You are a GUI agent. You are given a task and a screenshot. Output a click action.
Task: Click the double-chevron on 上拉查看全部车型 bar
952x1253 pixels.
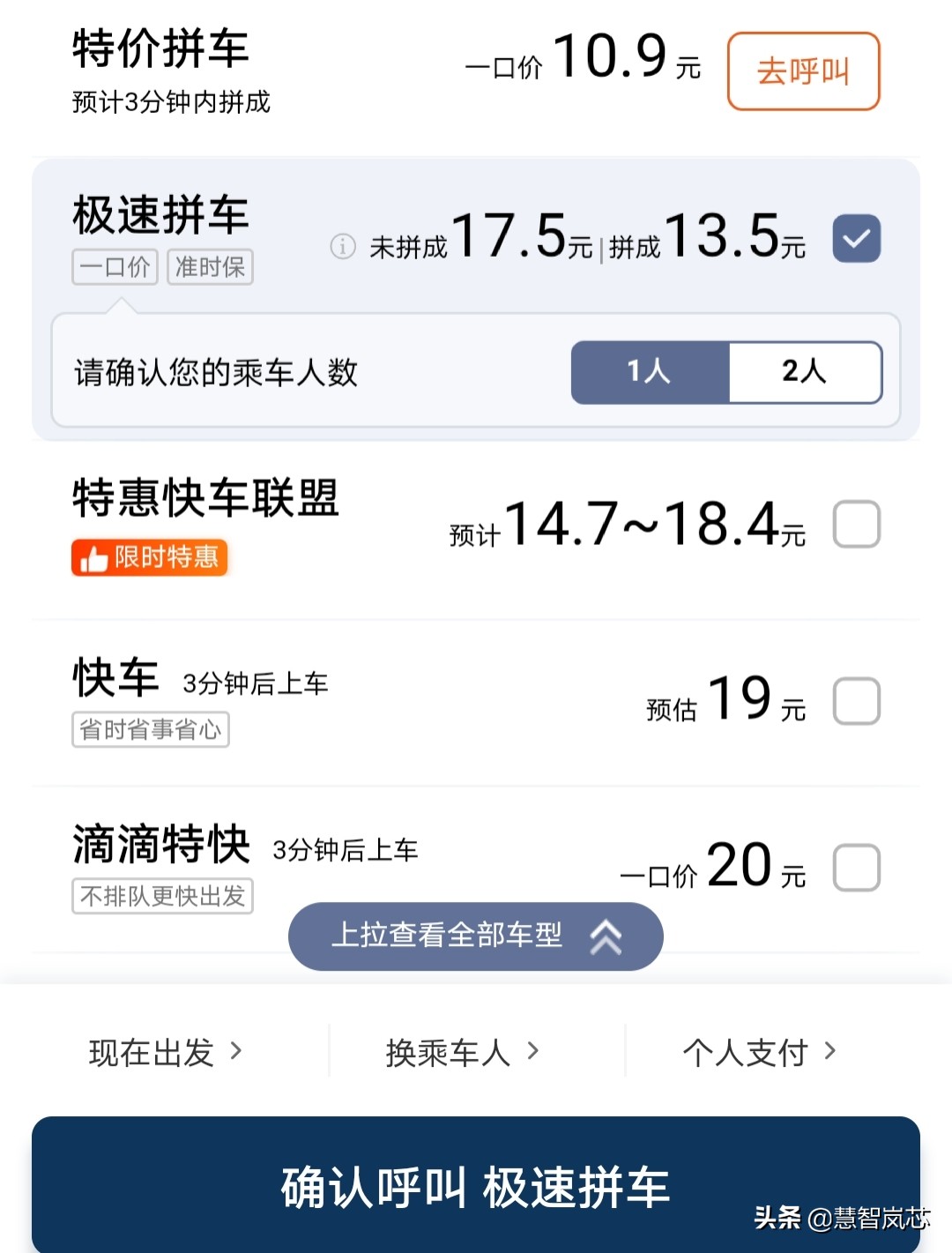pos(606,936)
